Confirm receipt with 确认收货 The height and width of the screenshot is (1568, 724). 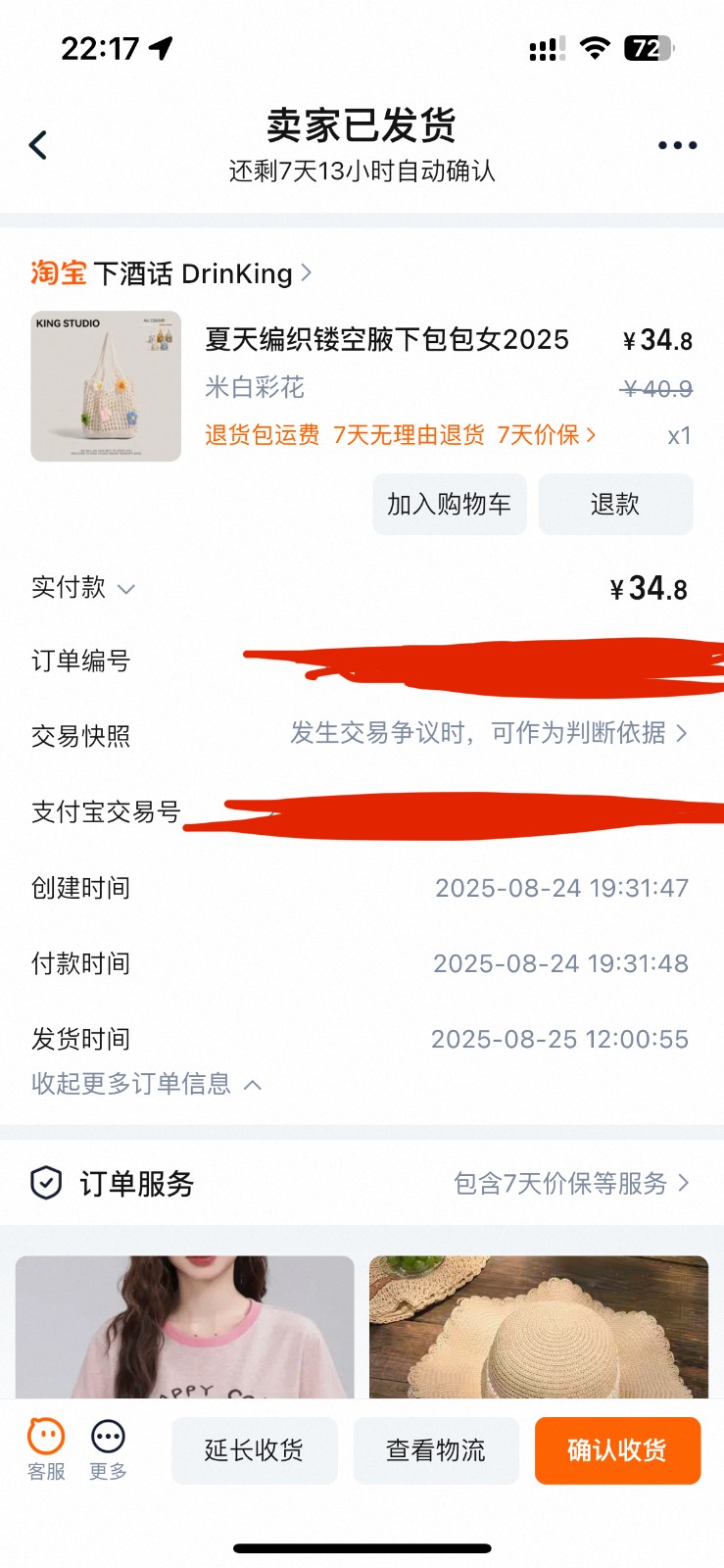click(x=617, y=1450)
